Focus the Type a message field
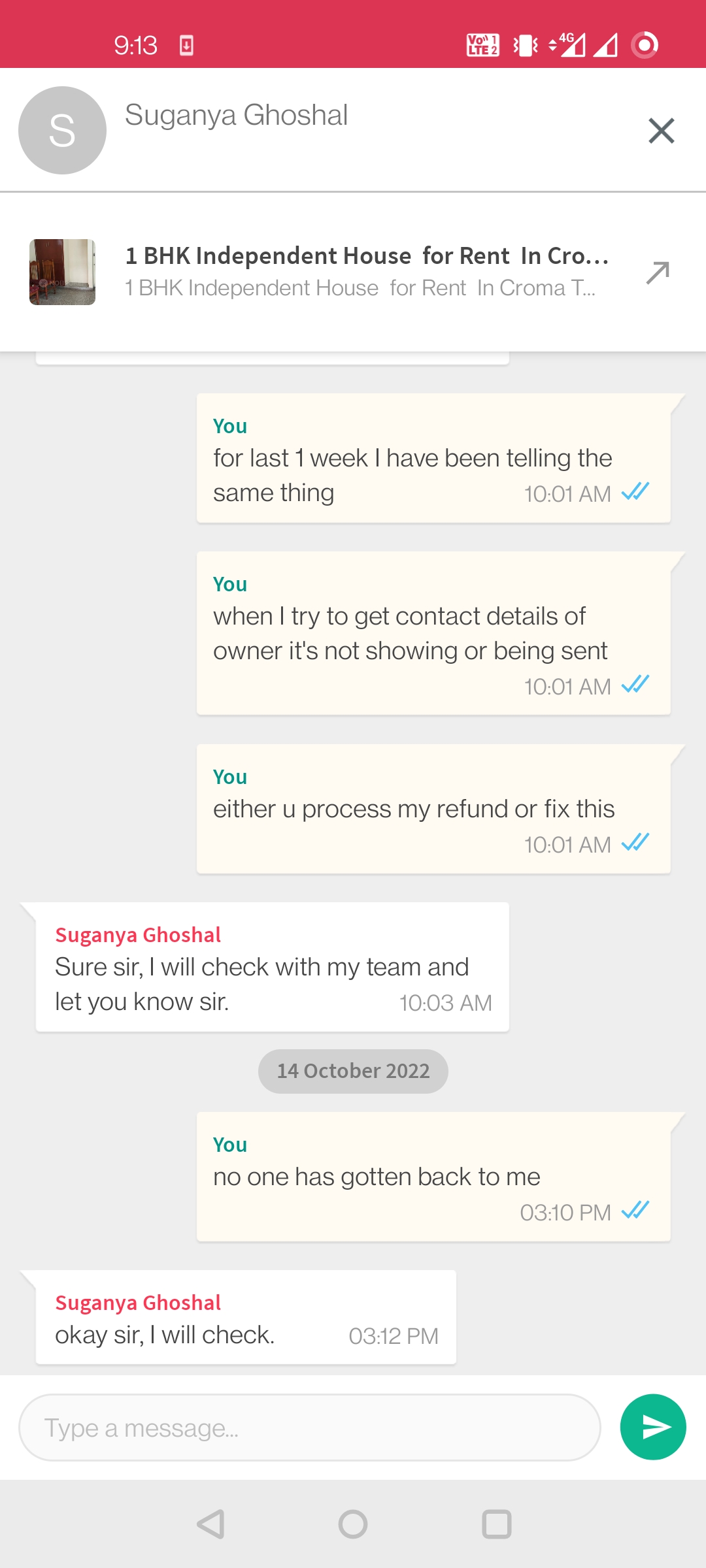Screen dimensions: 706x1568 coord(310,1428)
